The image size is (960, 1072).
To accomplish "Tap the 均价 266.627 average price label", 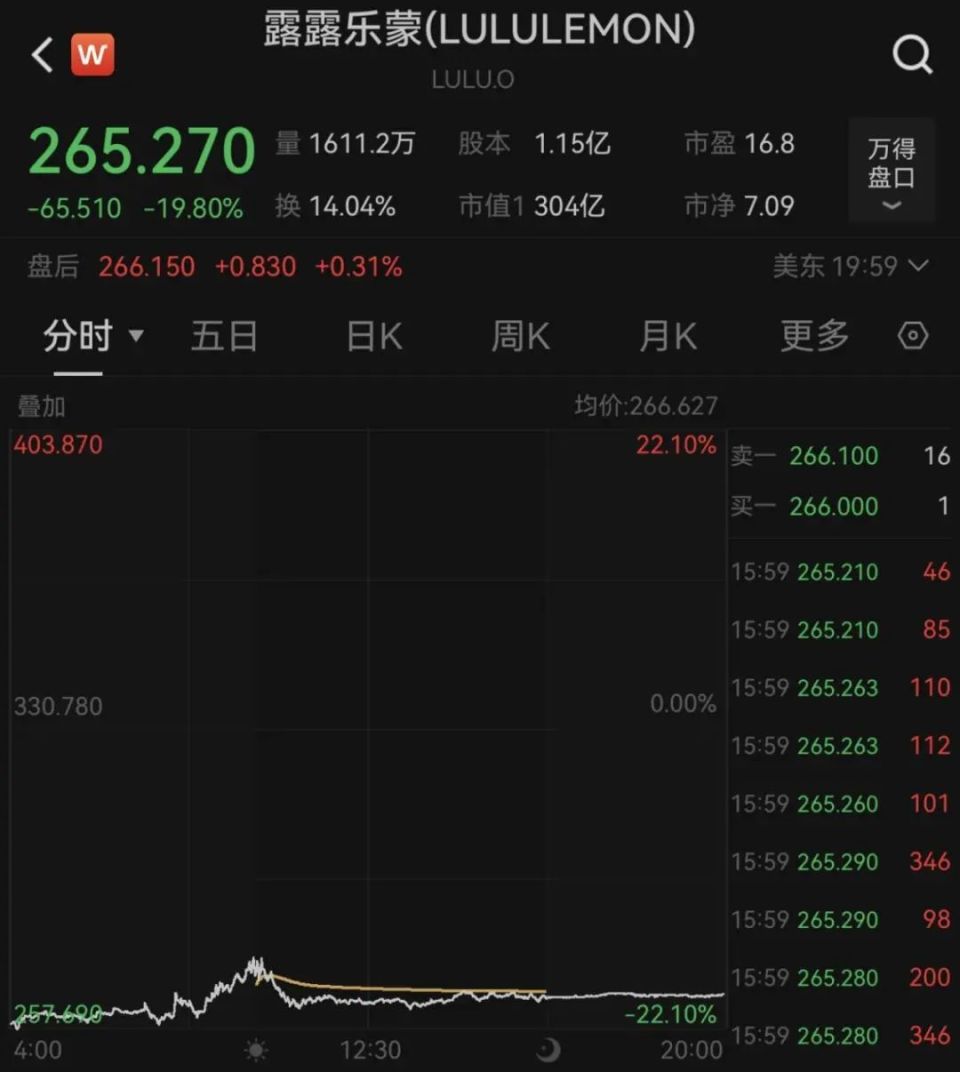I will (644, 406).
